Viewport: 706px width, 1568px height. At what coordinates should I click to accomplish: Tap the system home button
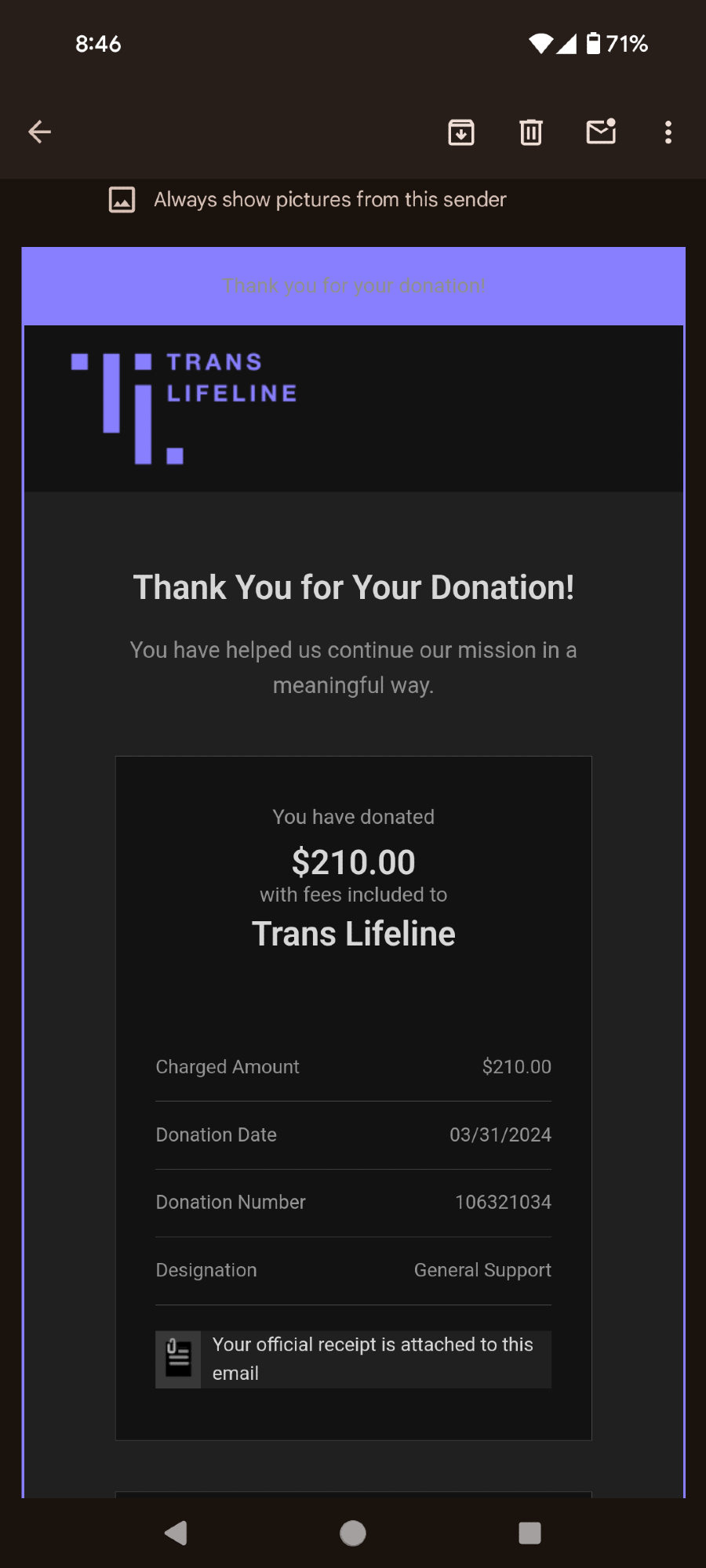pyautogui.click(x=353, y=1533)
